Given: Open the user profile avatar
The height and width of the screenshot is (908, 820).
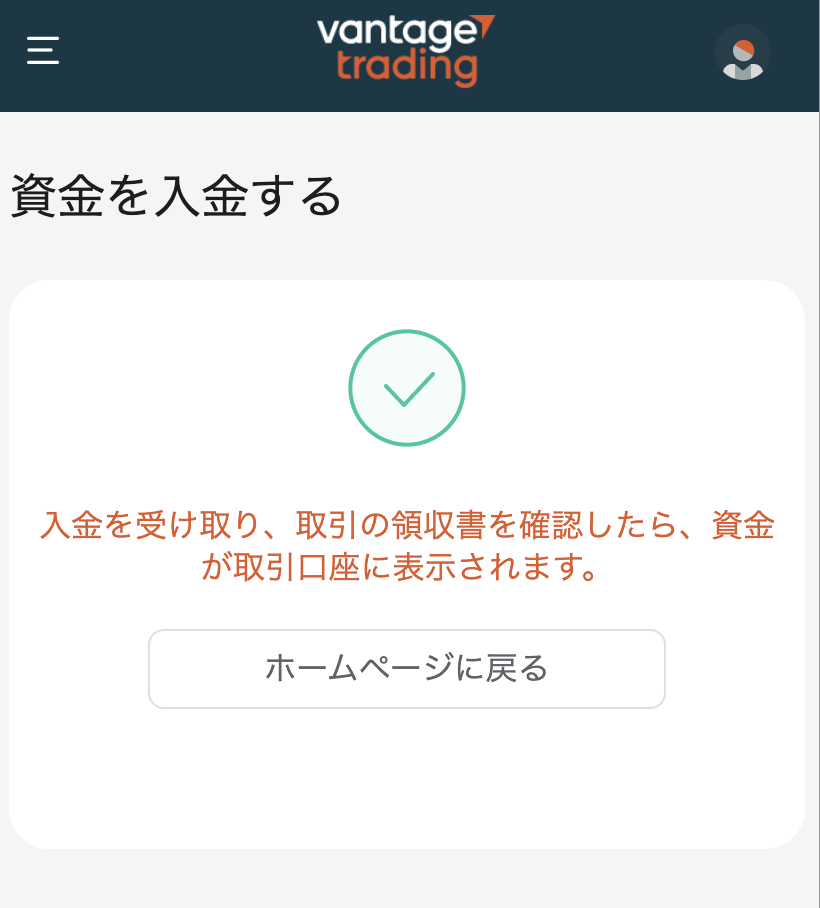Looking at the screenshot, I should click(x=742, y=53).
